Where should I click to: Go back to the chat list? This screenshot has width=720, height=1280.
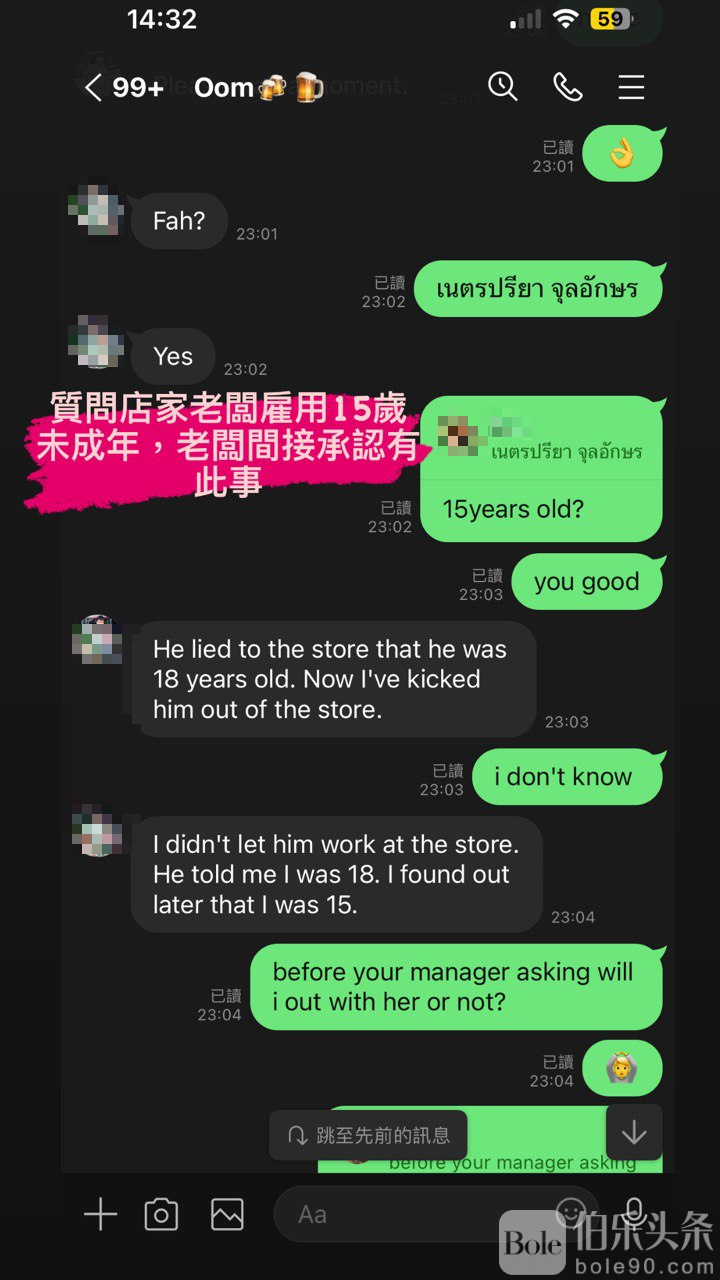point(93,88)
